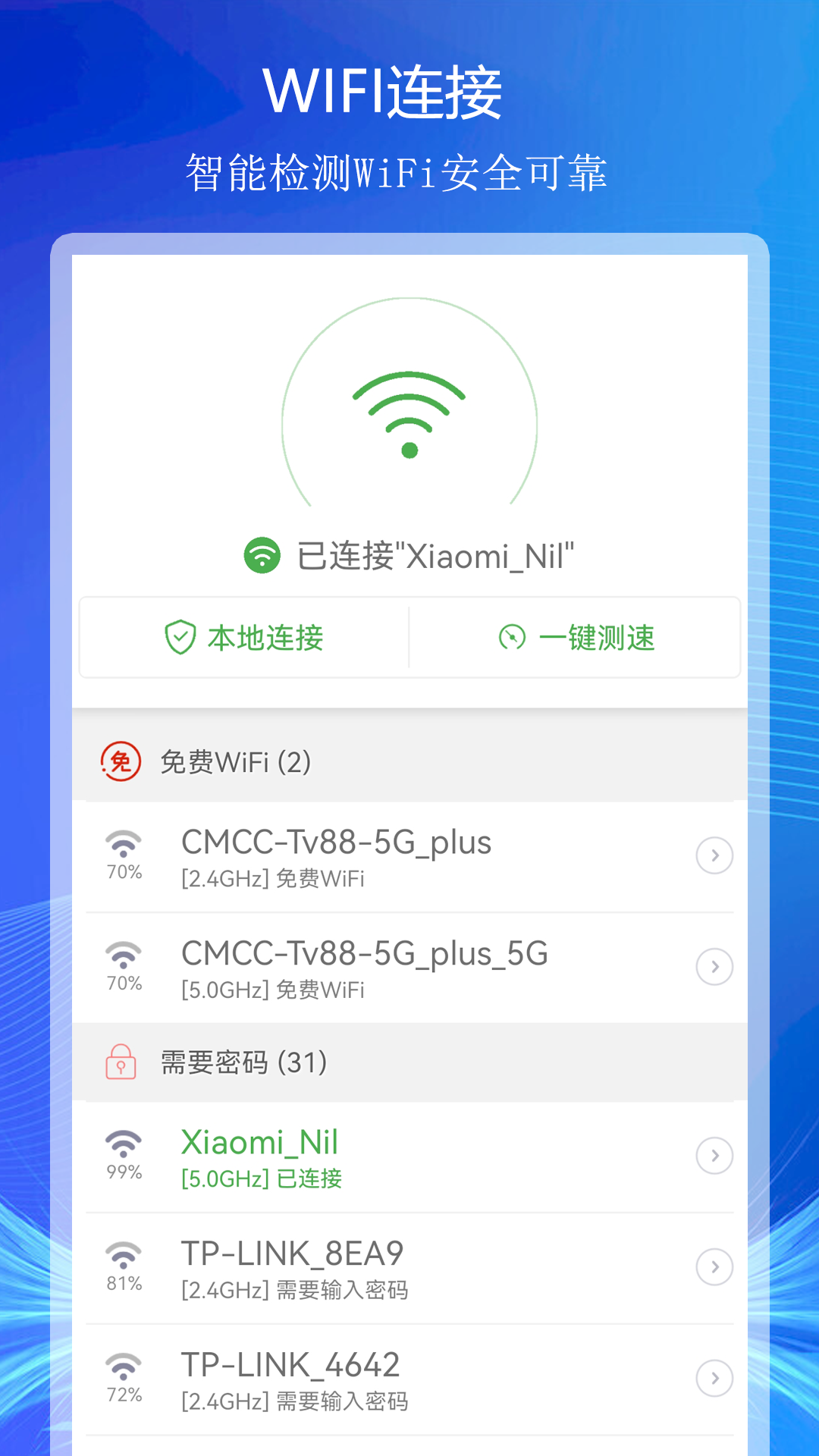
Task: Click the 本地连接 button
Action: click(x=241, y=637)
